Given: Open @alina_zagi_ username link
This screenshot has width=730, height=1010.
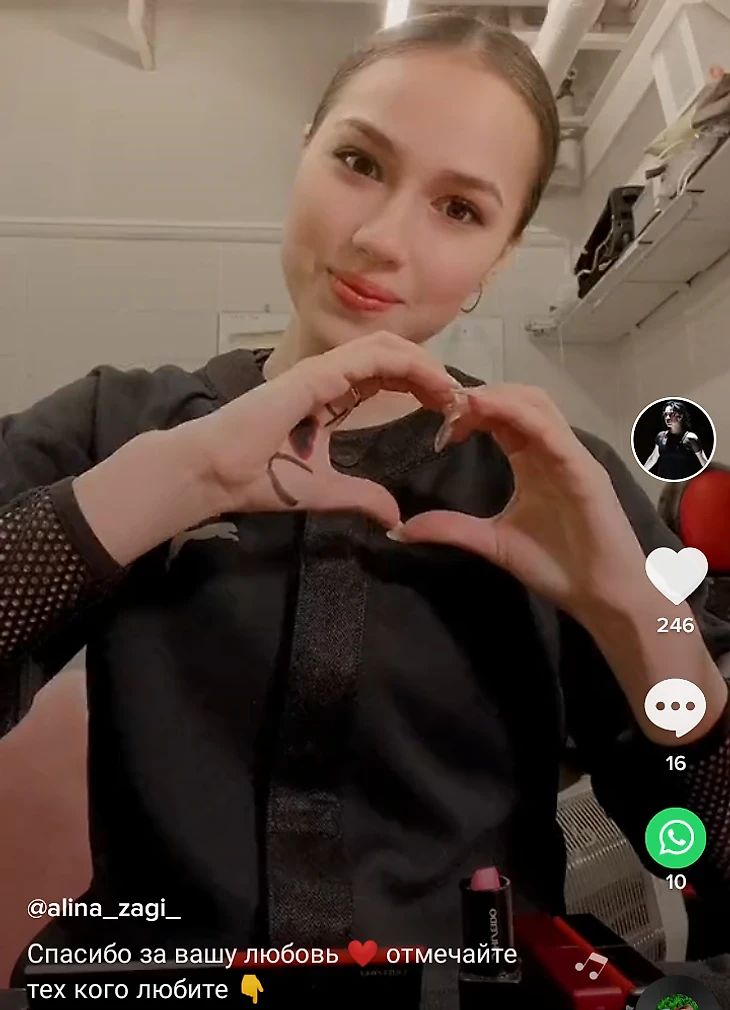Looking at the screenshot, I should click(x=104, y=909).
